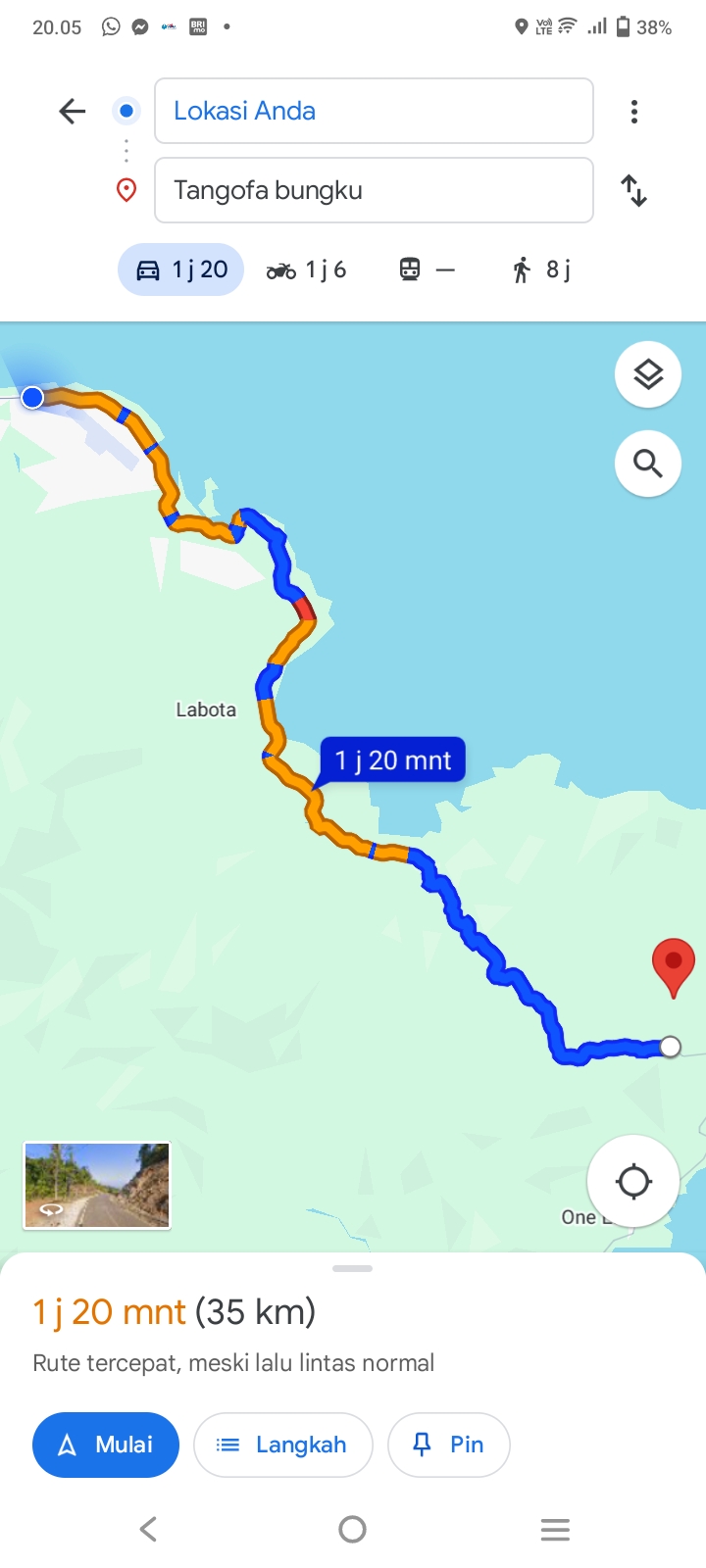Open the Street View thumbnail
Image resolution: width=706 pixels, height=1568 pixels.
[x=97, y=1186]
